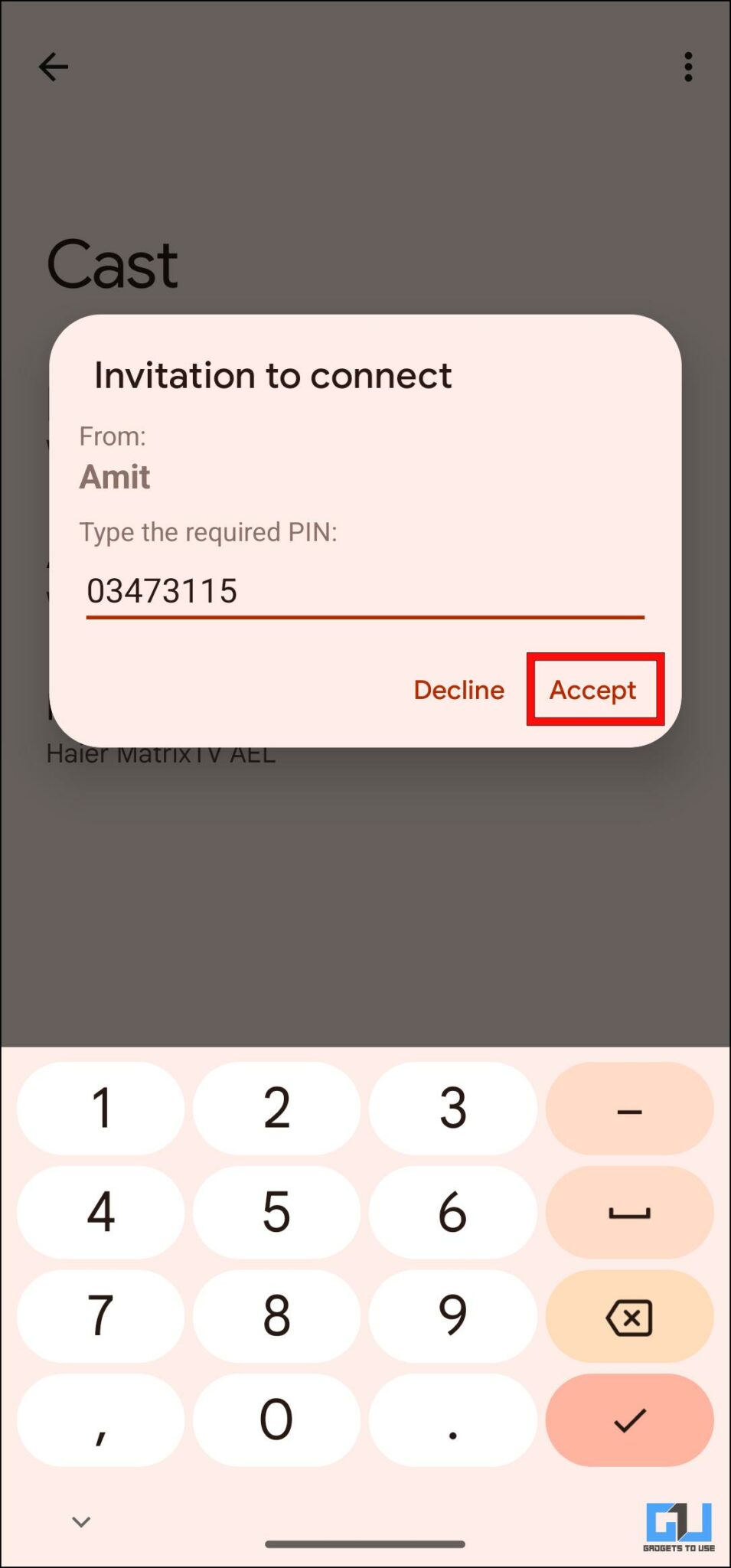The width and height of the screenshot is (731, 1568).
Task: Type digit 4 on the keypad
Action: (x=101, y=1212)
